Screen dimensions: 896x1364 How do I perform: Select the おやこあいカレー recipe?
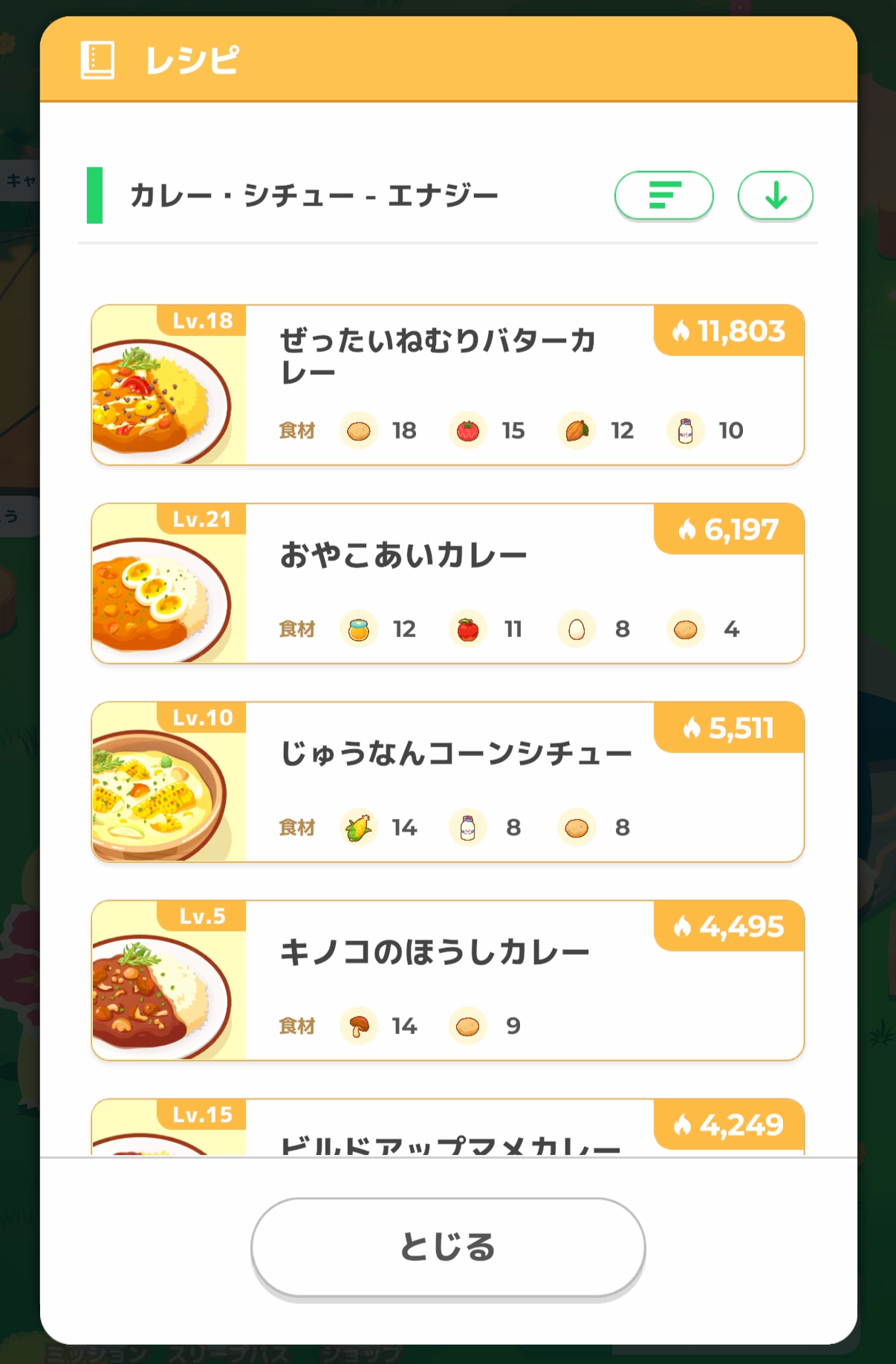click(447, 584)
